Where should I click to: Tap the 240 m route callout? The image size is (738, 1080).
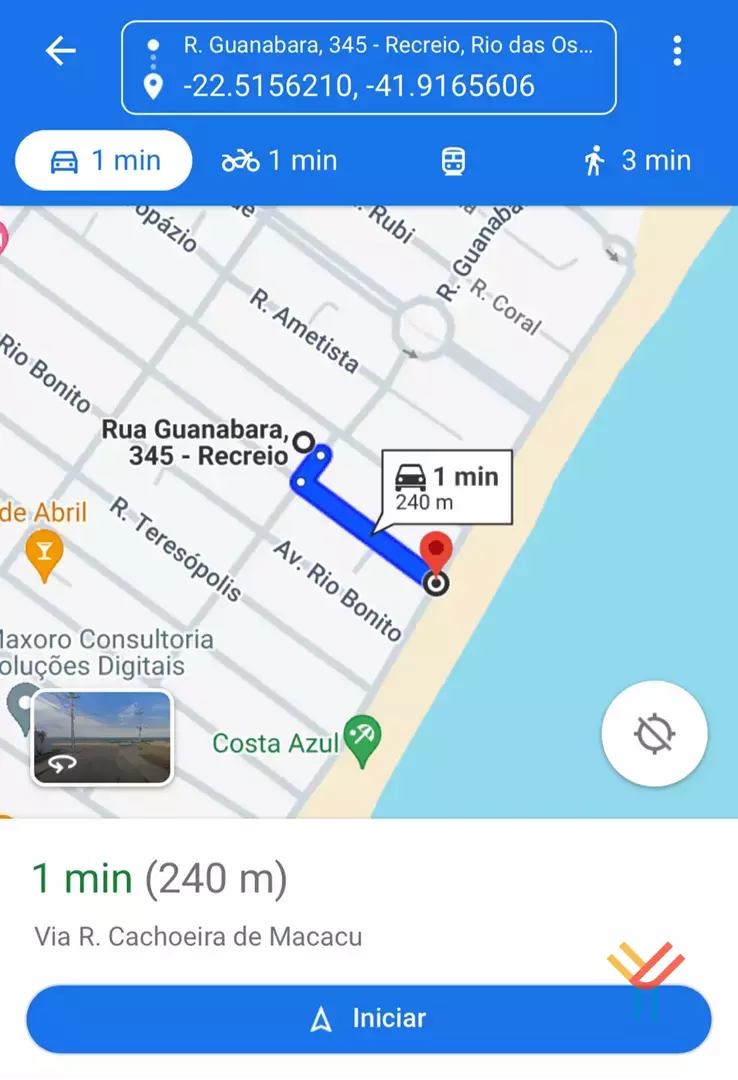pyautogui.click(x=446, y=487)
